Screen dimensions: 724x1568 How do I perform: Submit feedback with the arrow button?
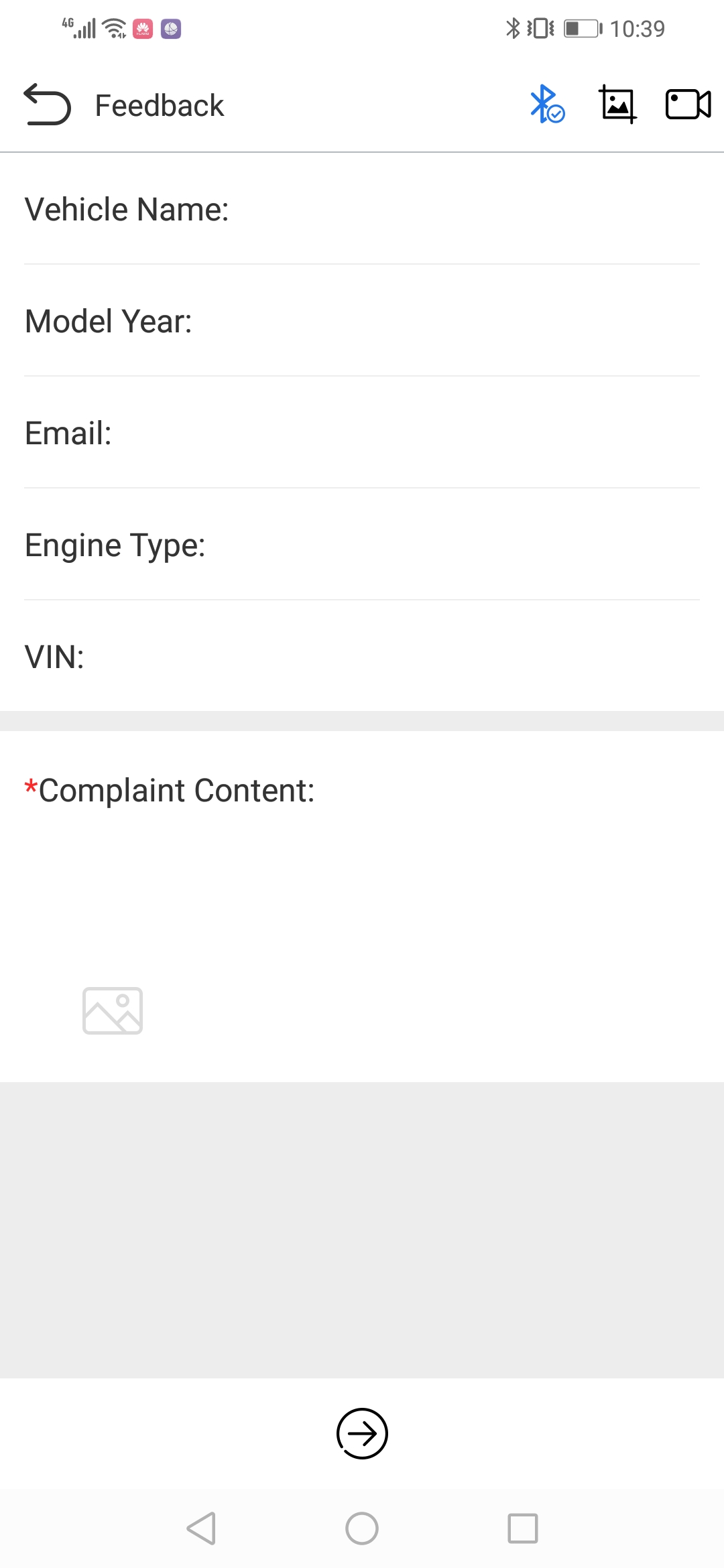(x=362, y=1433)
